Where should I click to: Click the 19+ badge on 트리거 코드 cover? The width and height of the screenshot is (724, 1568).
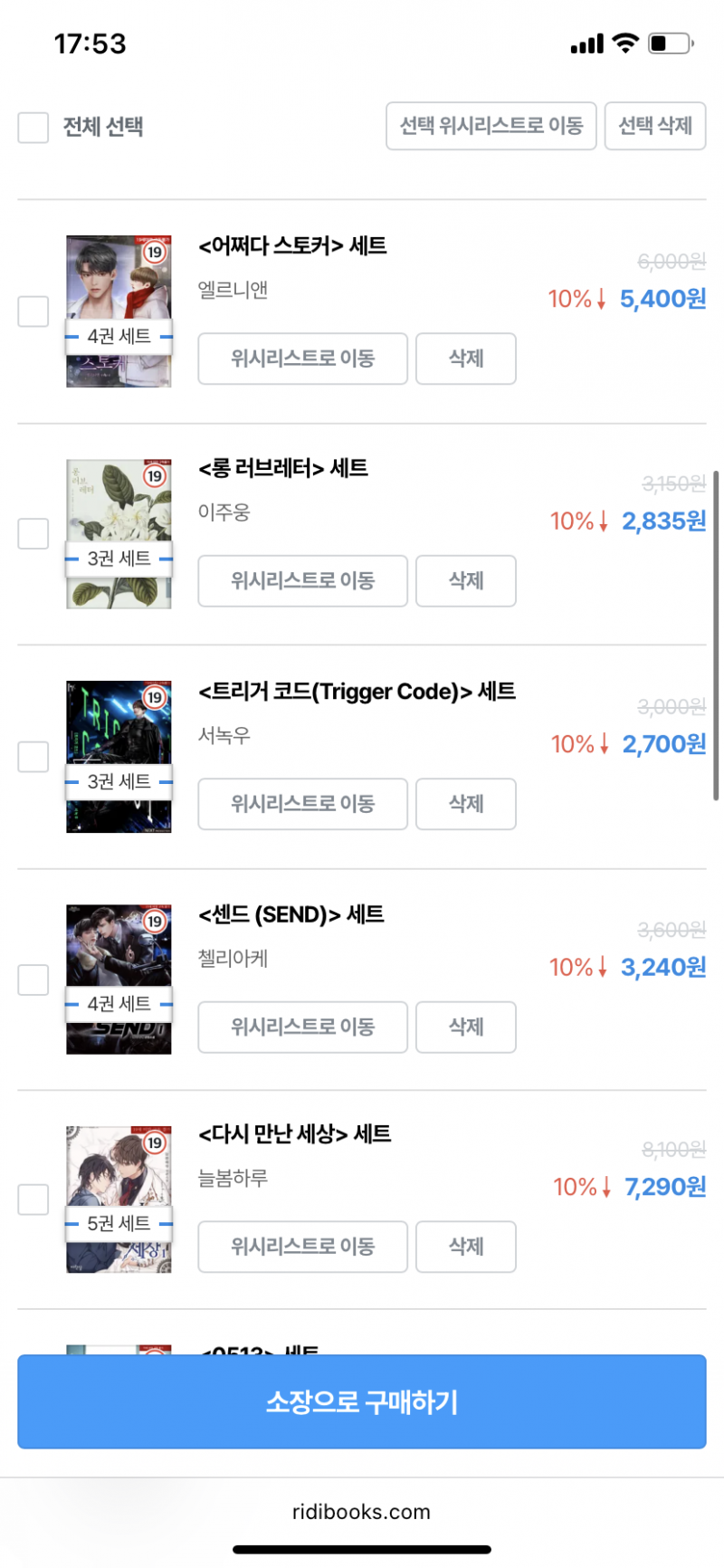click(x=155, y=697)
